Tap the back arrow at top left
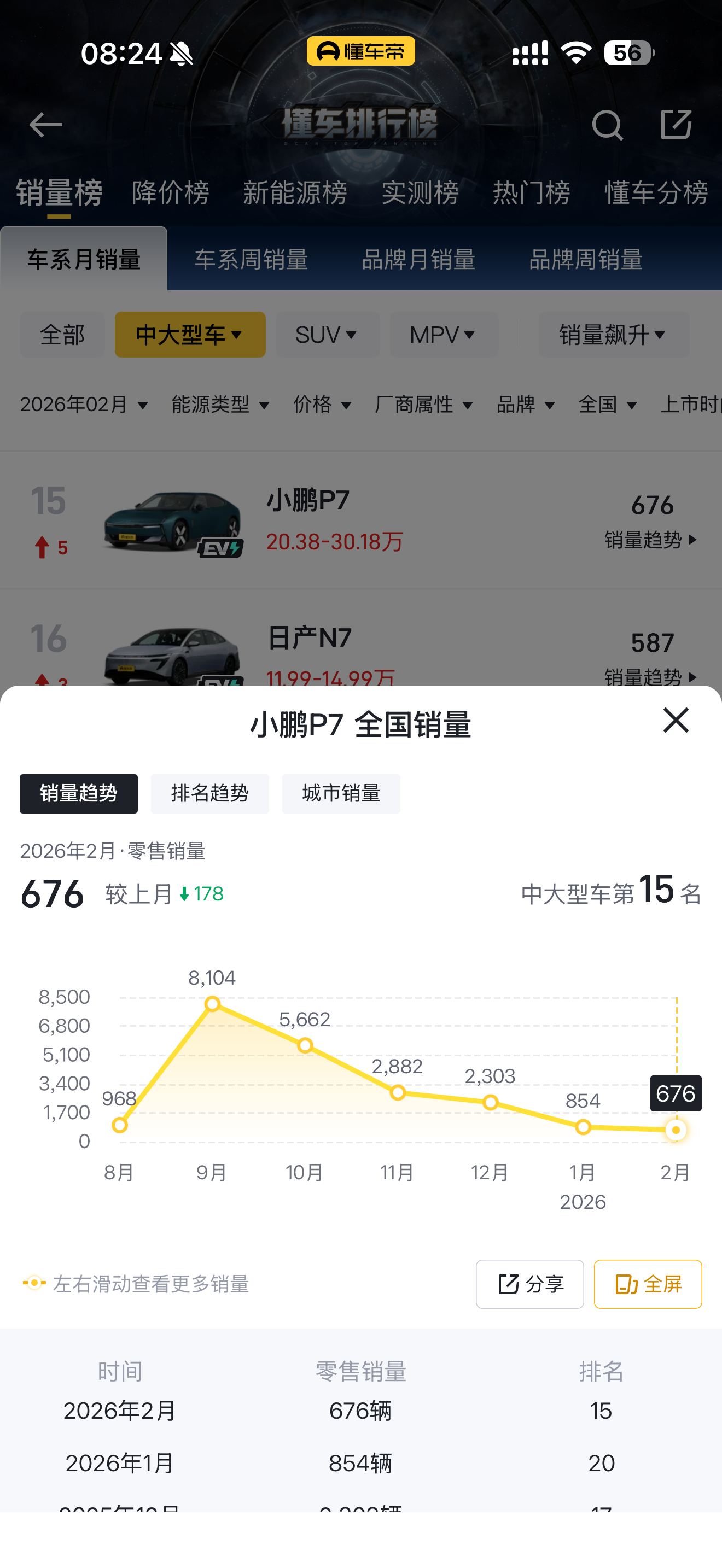 pyautogui.click(x=44, y=125)
